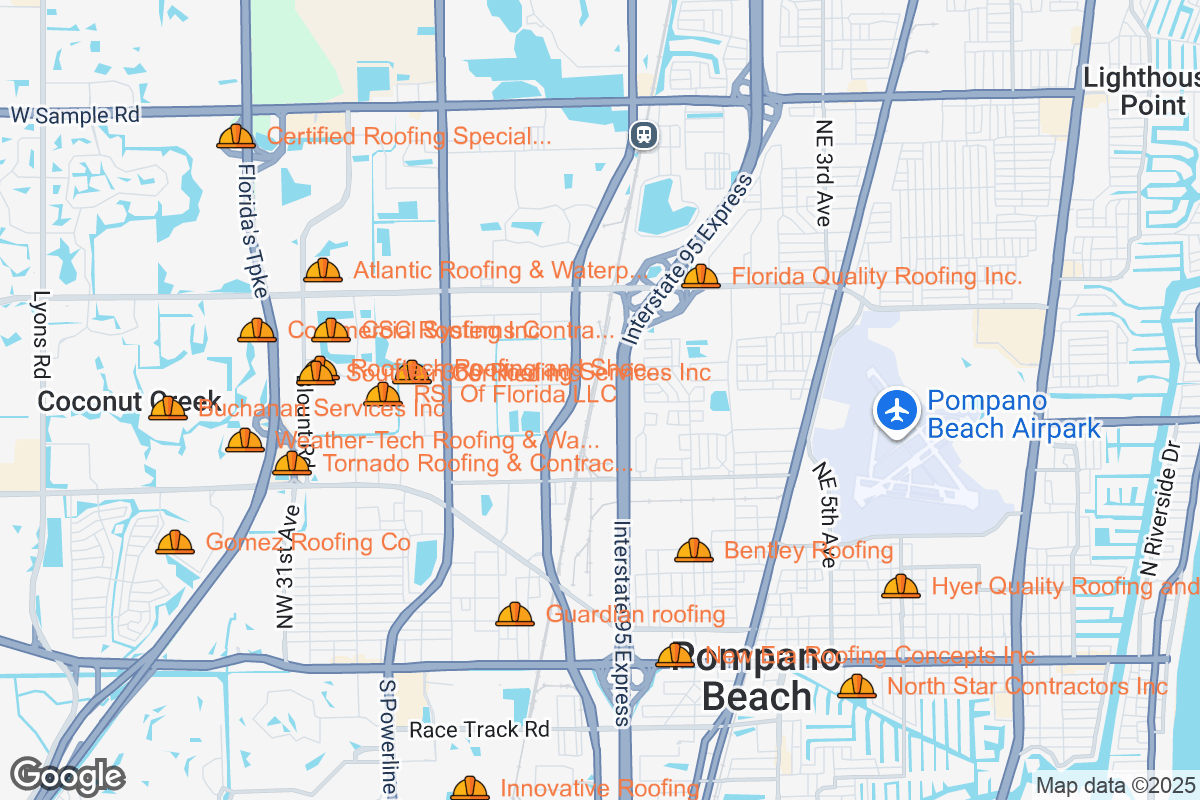Select the Innovative Roofing marker
This screenshot has height=800, width=1200.
[470, 789]
